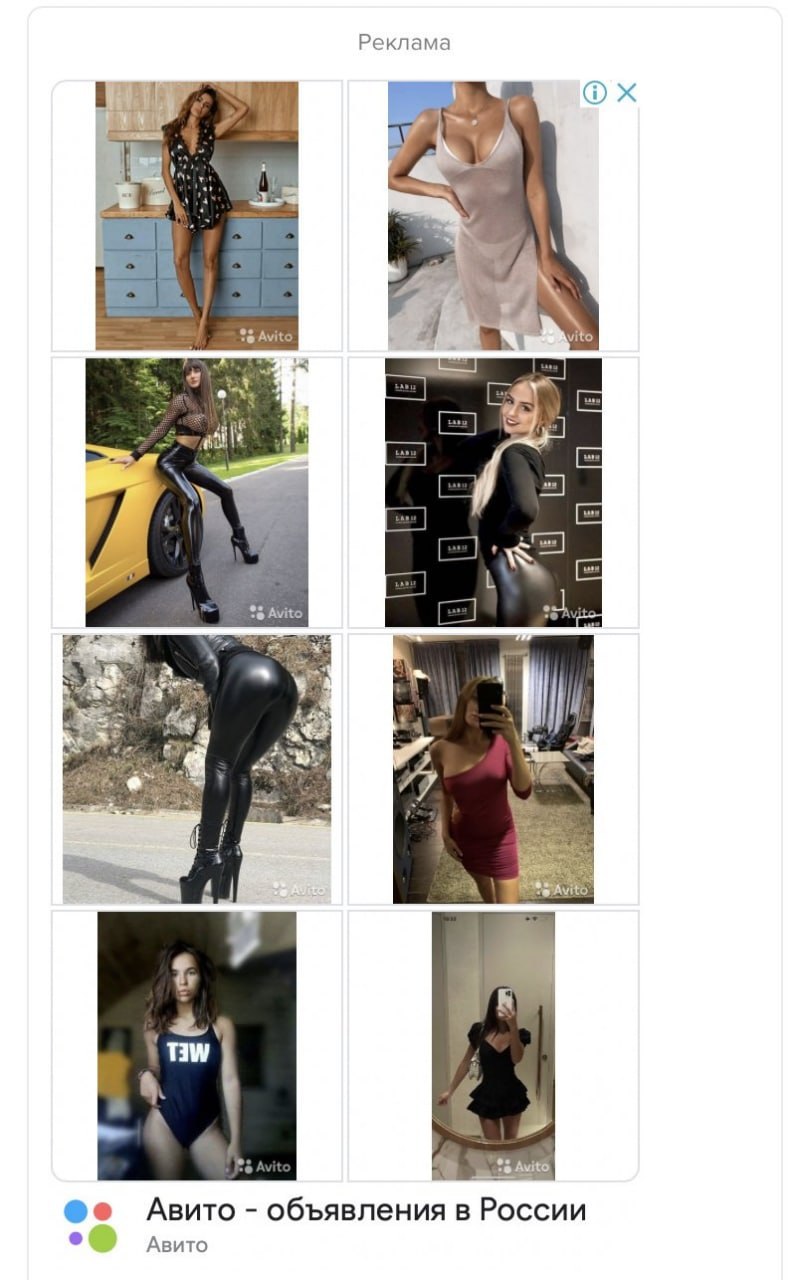
Task: Open the ad tile with the WET swimsuit
Action: tap(197, 1045)
